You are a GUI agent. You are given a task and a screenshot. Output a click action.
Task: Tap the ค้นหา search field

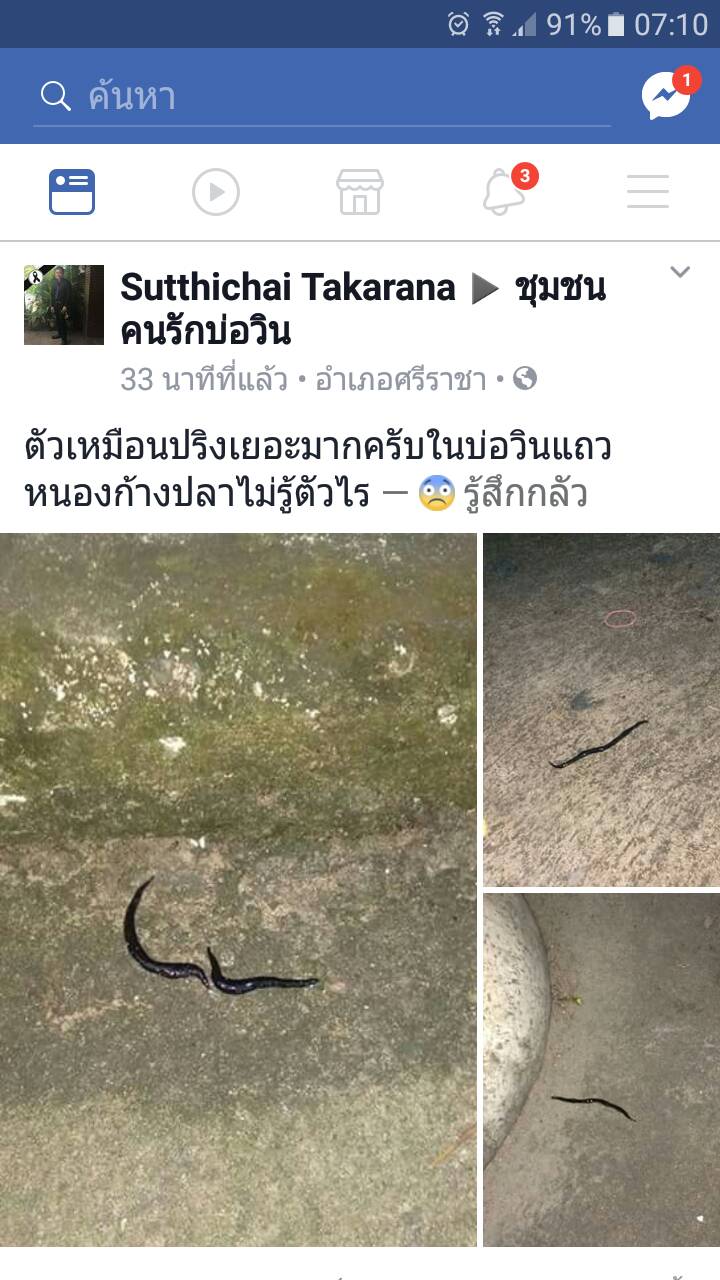tap(320, 96)
